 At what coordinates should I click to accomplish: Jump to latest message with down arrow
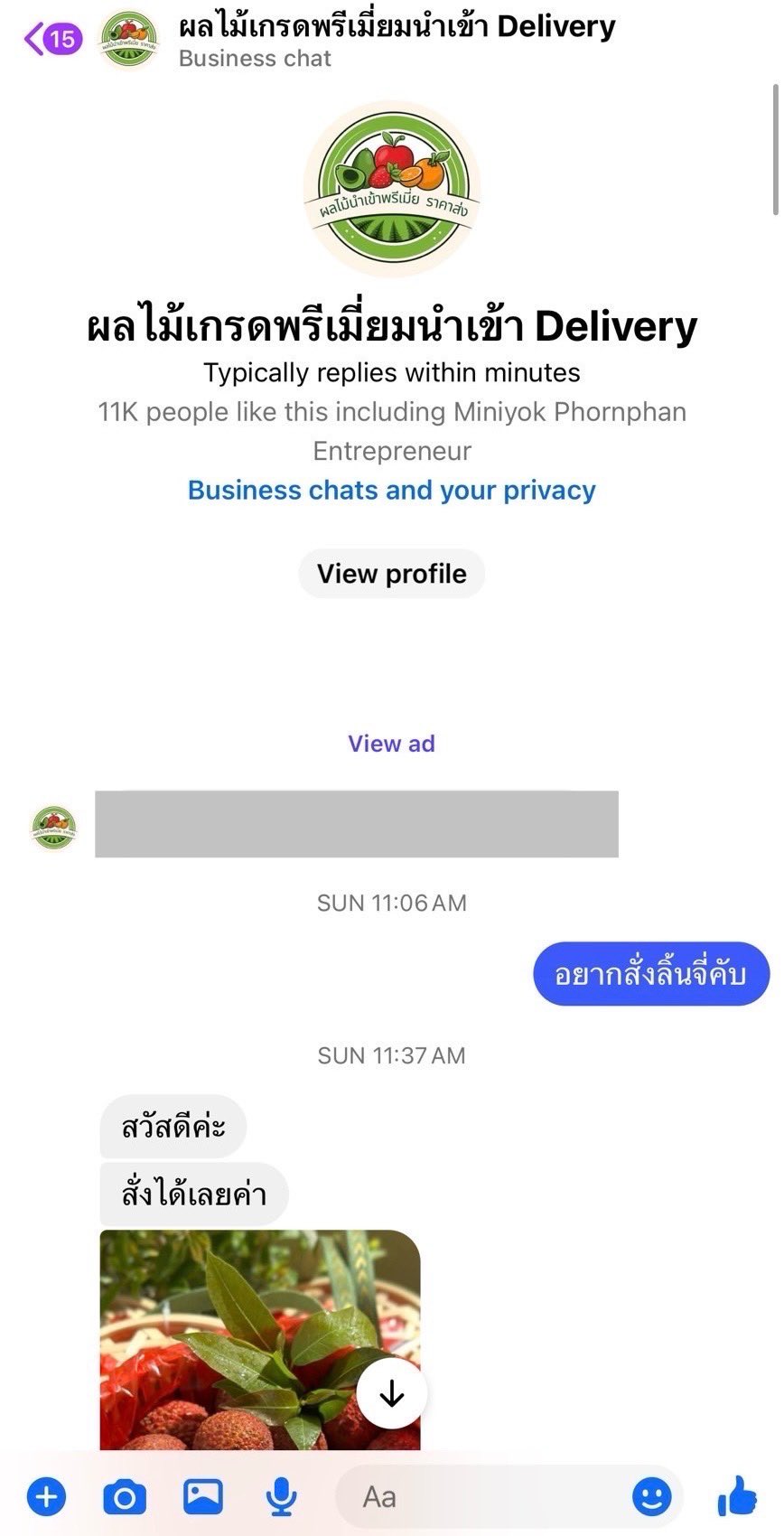[x=392, y=1394]
